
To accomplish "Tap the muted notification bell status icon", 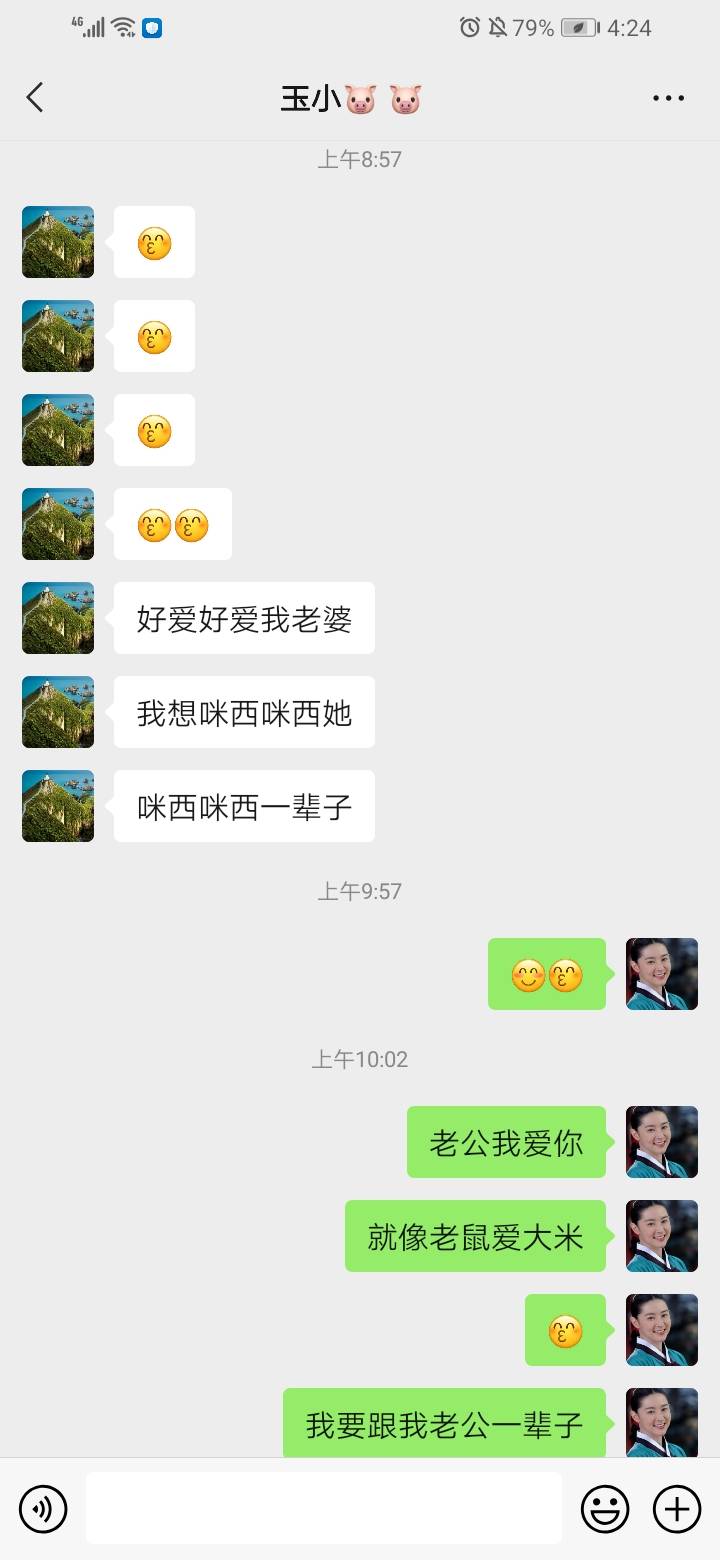I will pyautogui.click(x=498, y=27).
